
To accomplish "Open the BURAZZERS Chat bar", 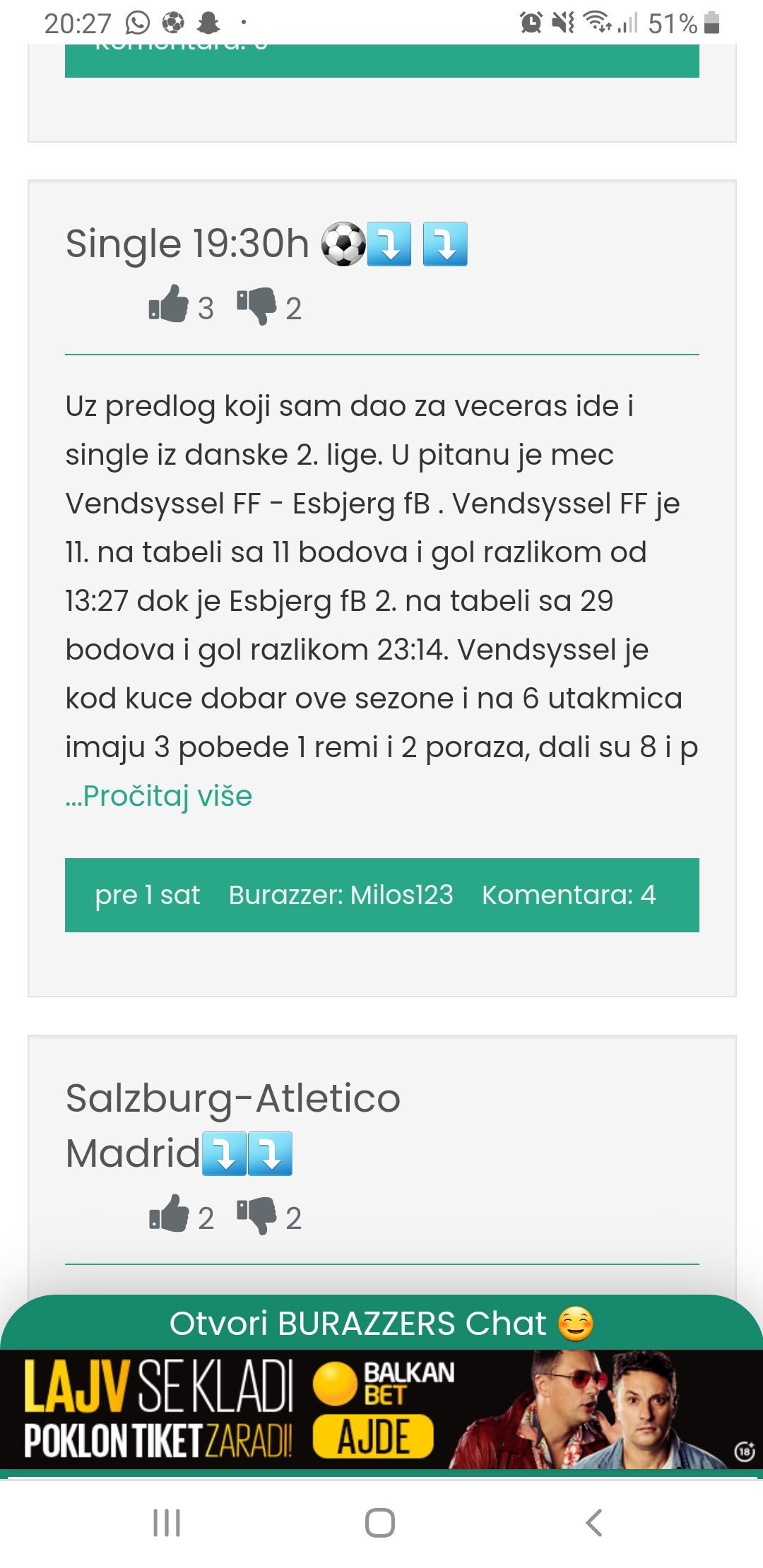I will (381, 1323).
